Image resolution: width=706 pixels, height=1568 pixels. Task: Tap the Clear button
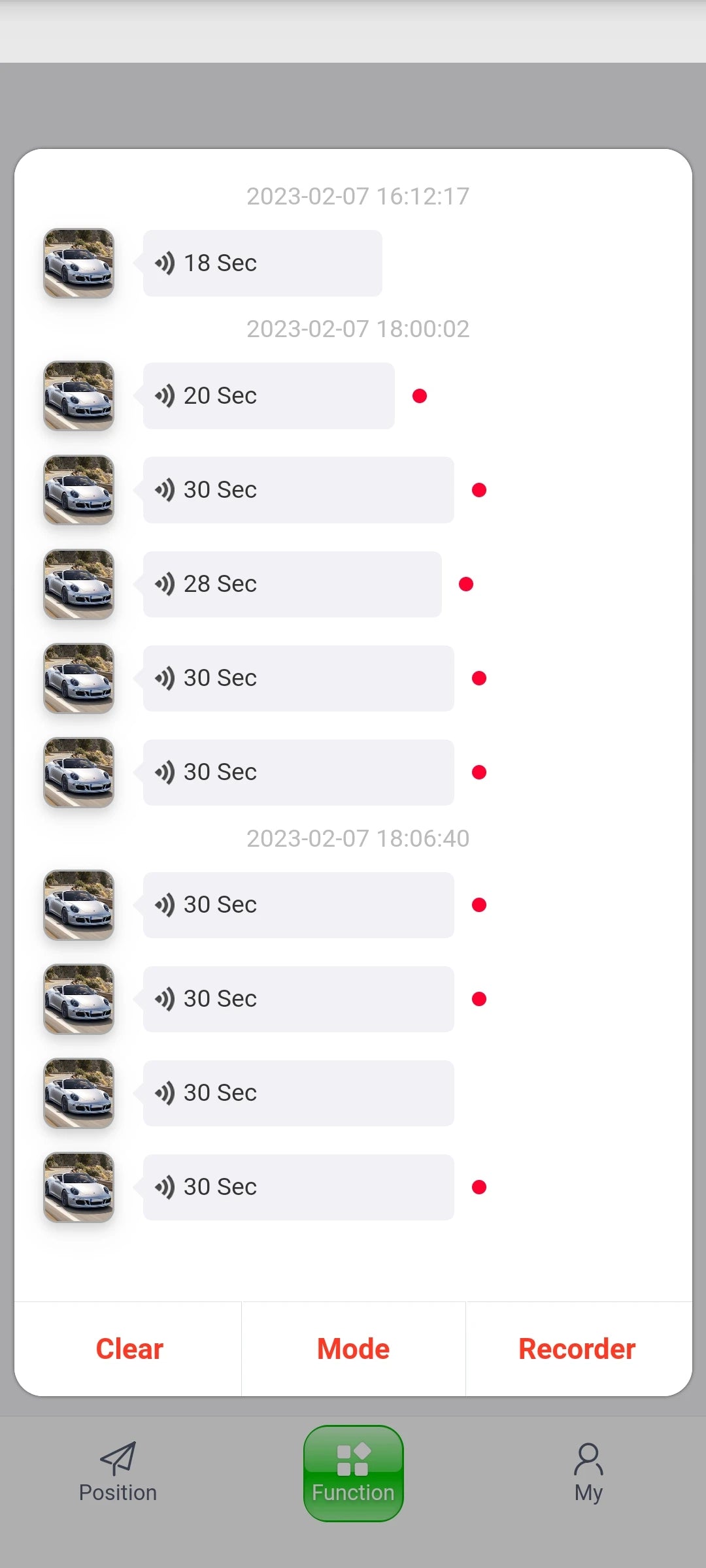[129, 1349]
